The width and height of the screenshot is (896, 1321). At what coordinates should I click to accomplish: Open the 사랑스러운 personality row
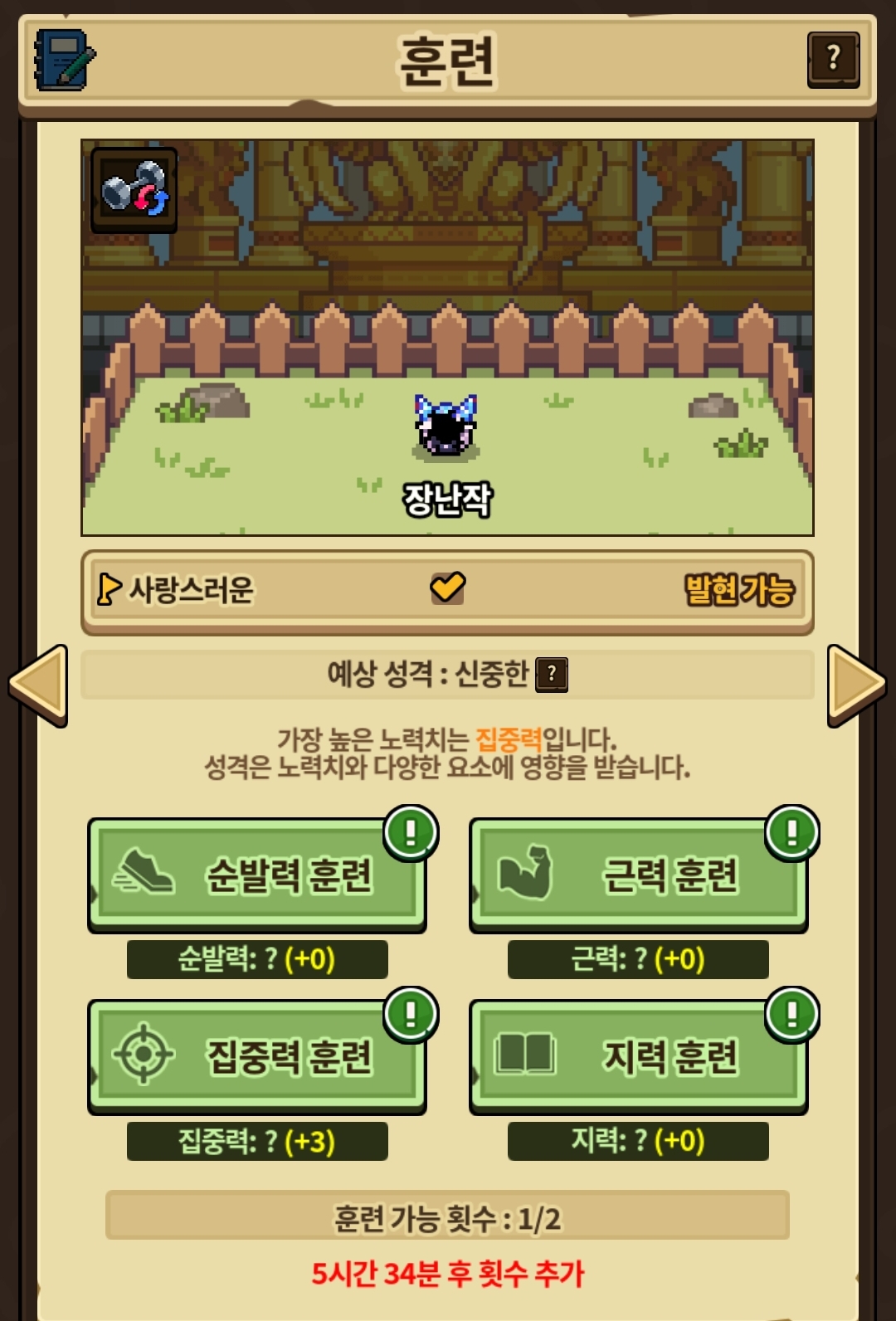pos(446,591)
